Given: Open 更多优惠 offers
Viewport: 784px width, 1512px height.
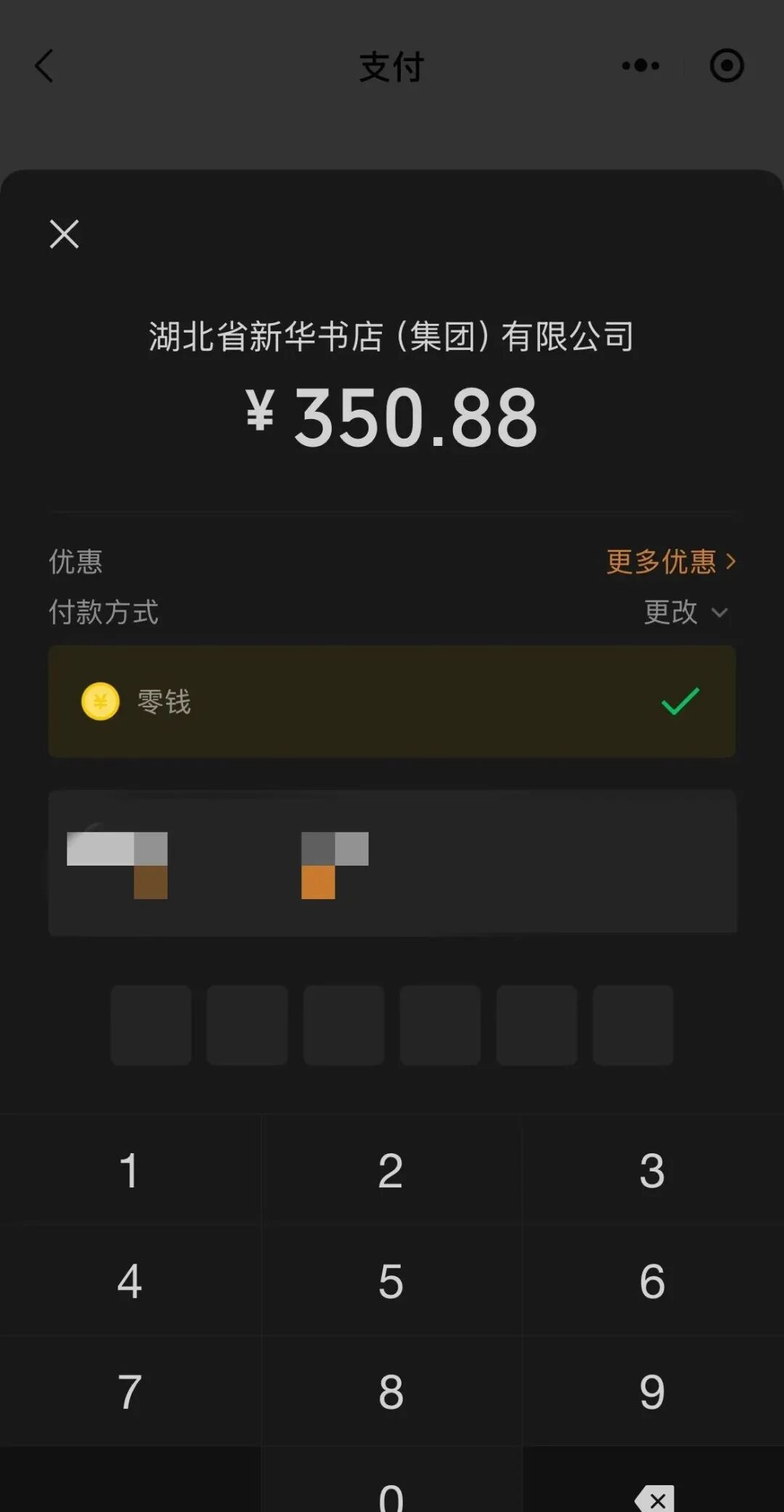Looking at the screenshot, I should (x=670, y=561).
